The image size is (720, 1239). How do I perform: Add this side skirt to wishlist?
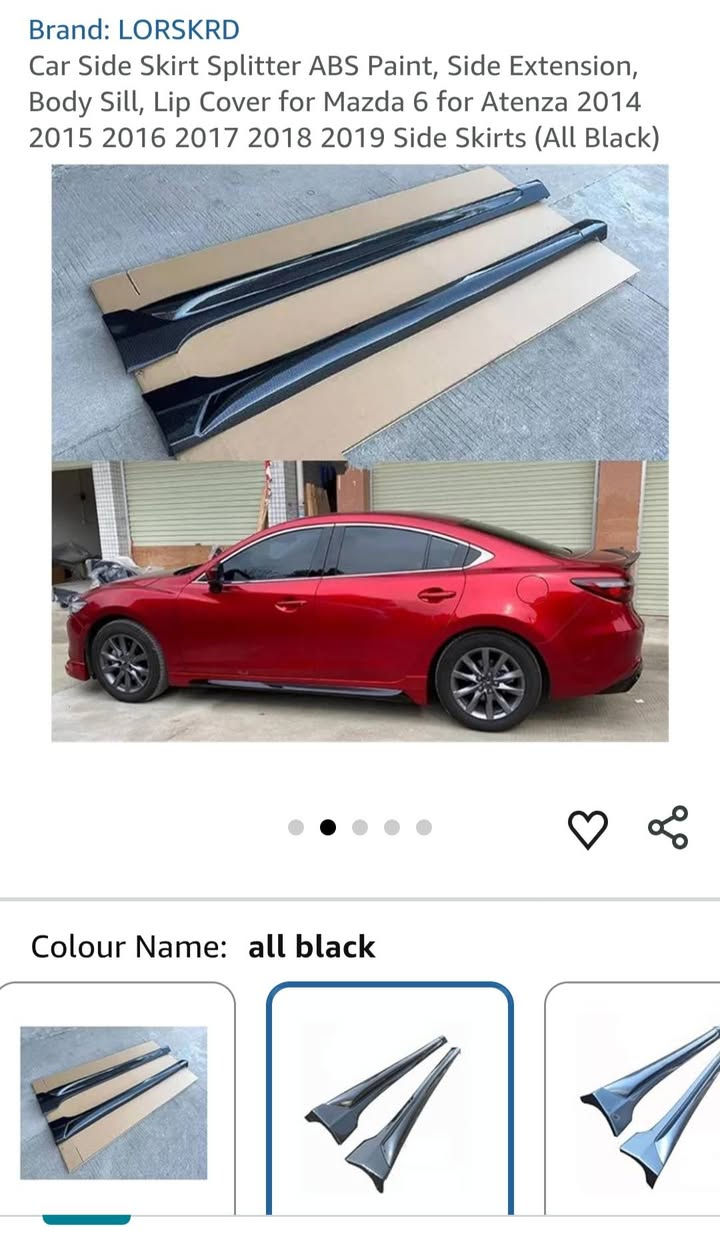(587, 828)
